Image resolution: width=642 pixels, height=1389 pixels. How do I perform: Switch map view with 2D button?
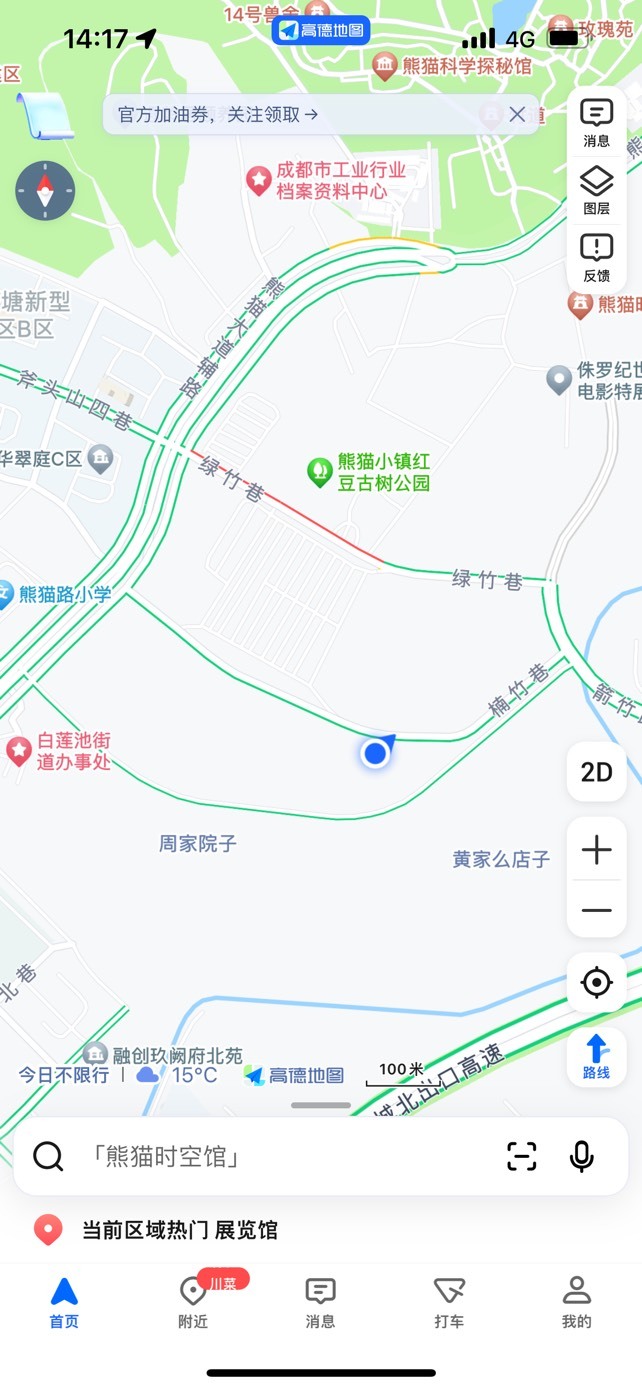coord(597,772)
